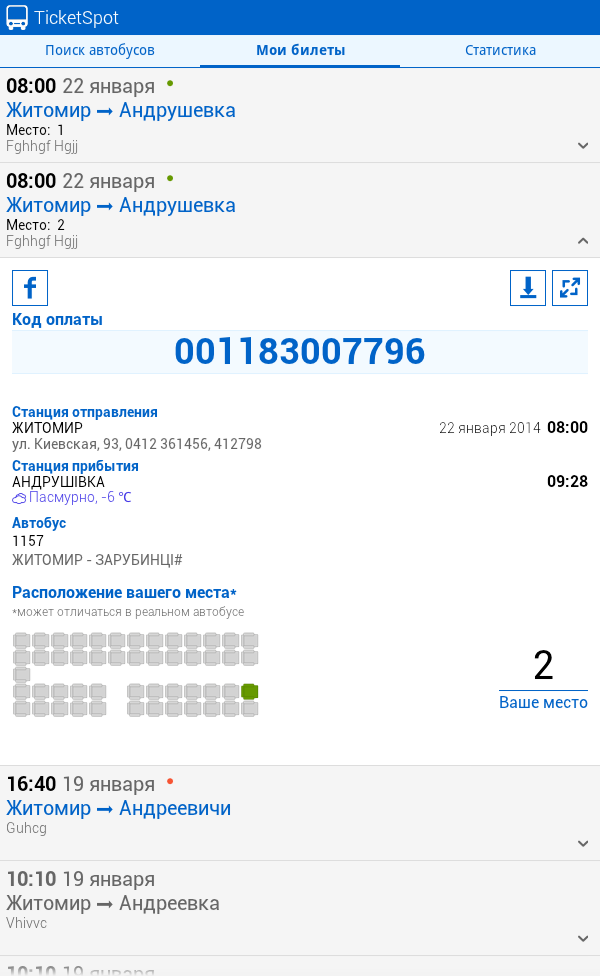Switch to the Поиск автобусов tab
Image resolution: width=600 pixels, height=976 pixels.
click(x=100, y=50)
